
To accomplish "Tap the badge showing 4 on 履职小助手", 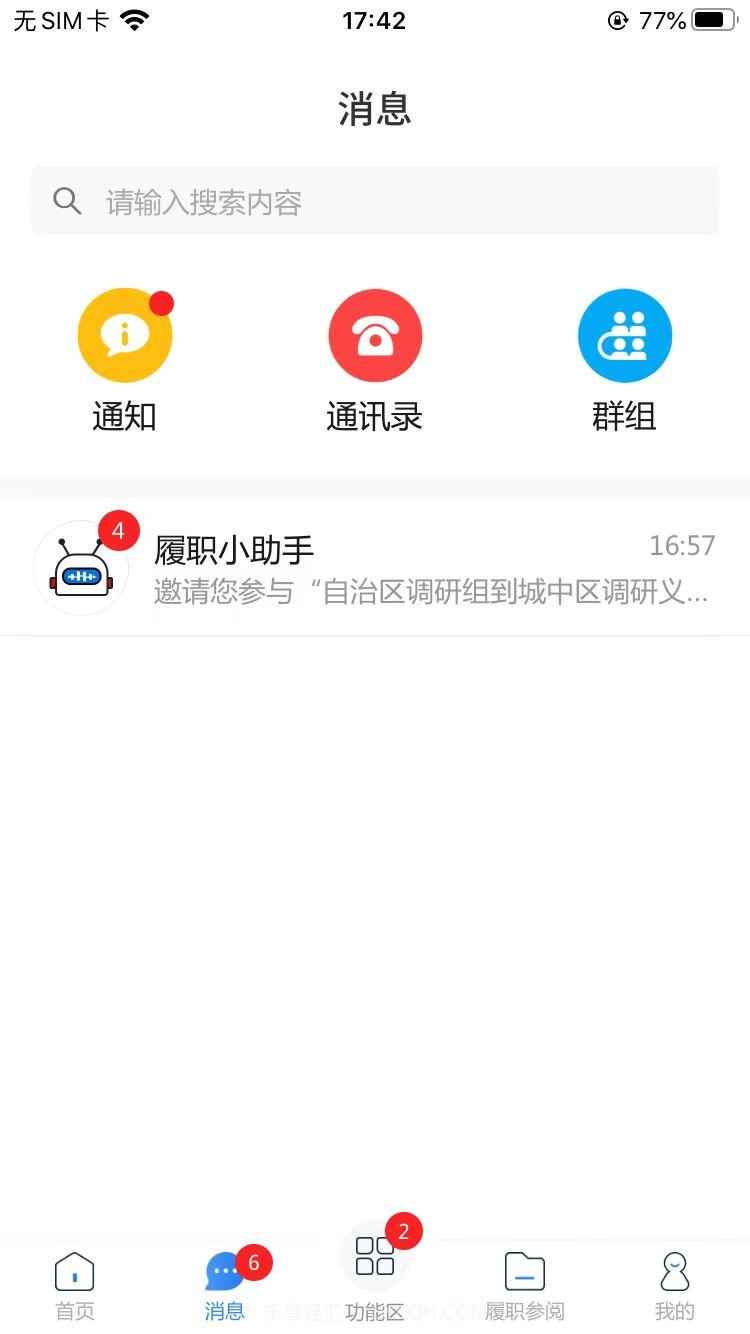I will pyautogui.click(x=119, y=531).
